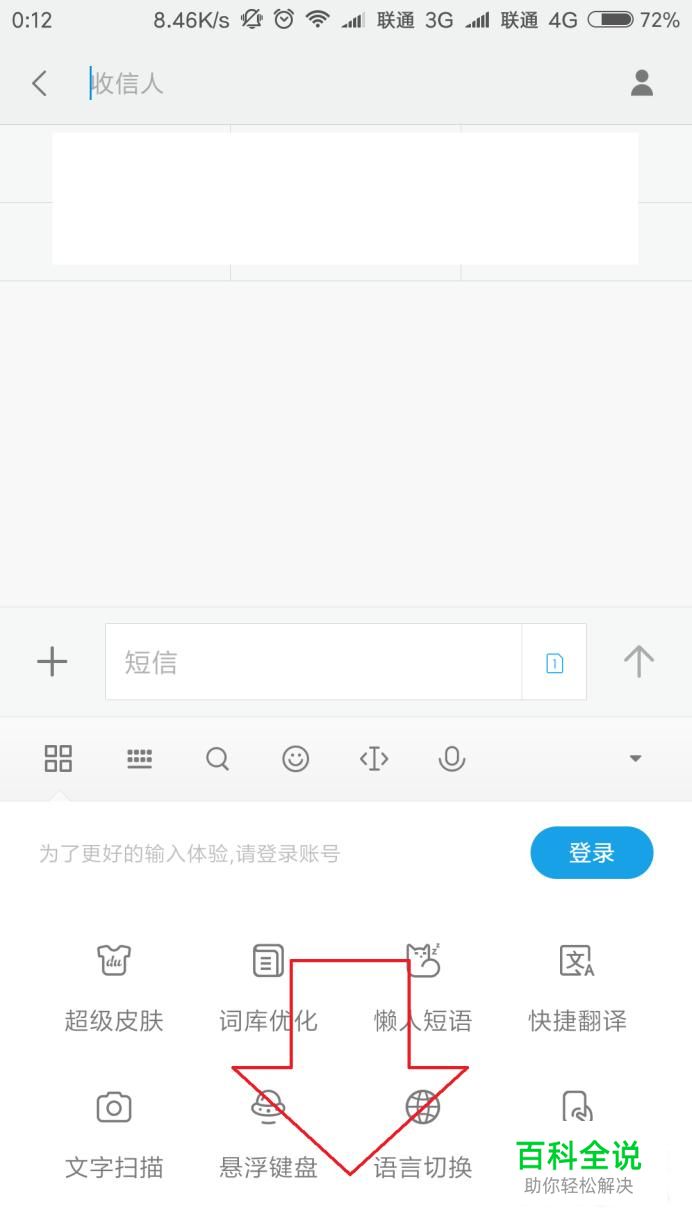692x1230 pixels.
Task: Open the cursor movement tool
Action: pos(373,759)
